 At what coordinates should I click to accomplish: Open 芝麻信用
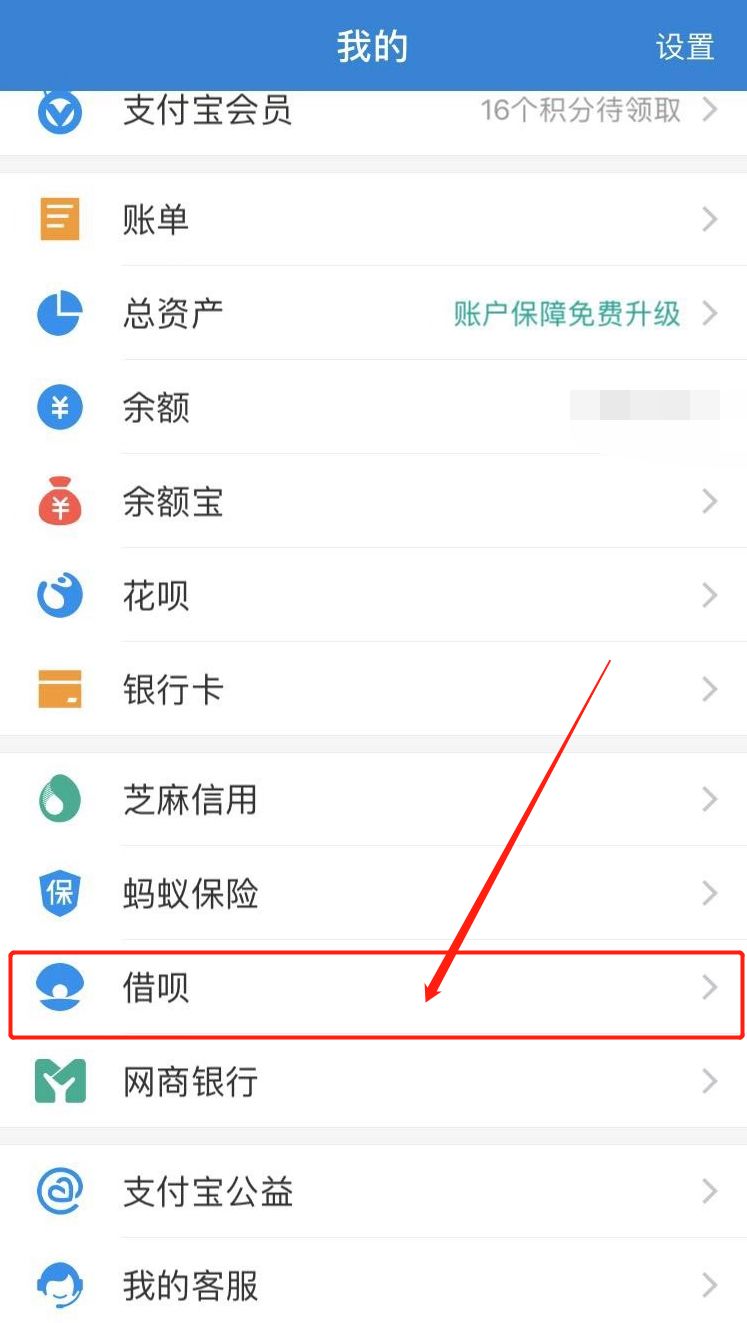[373, 799]
